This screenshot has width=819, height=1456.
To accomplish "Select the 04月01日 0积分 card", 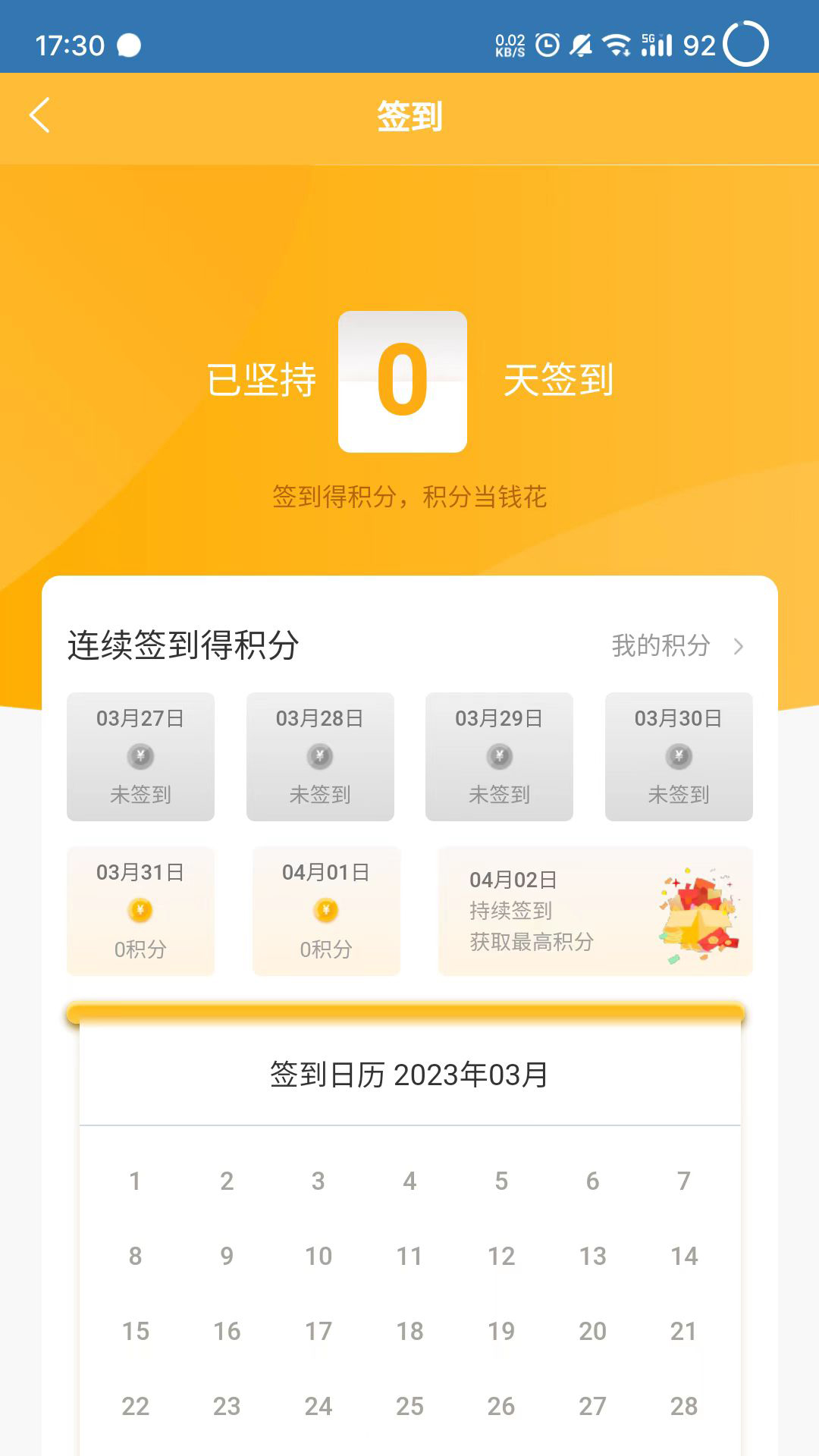I will (x=326, y=910).
